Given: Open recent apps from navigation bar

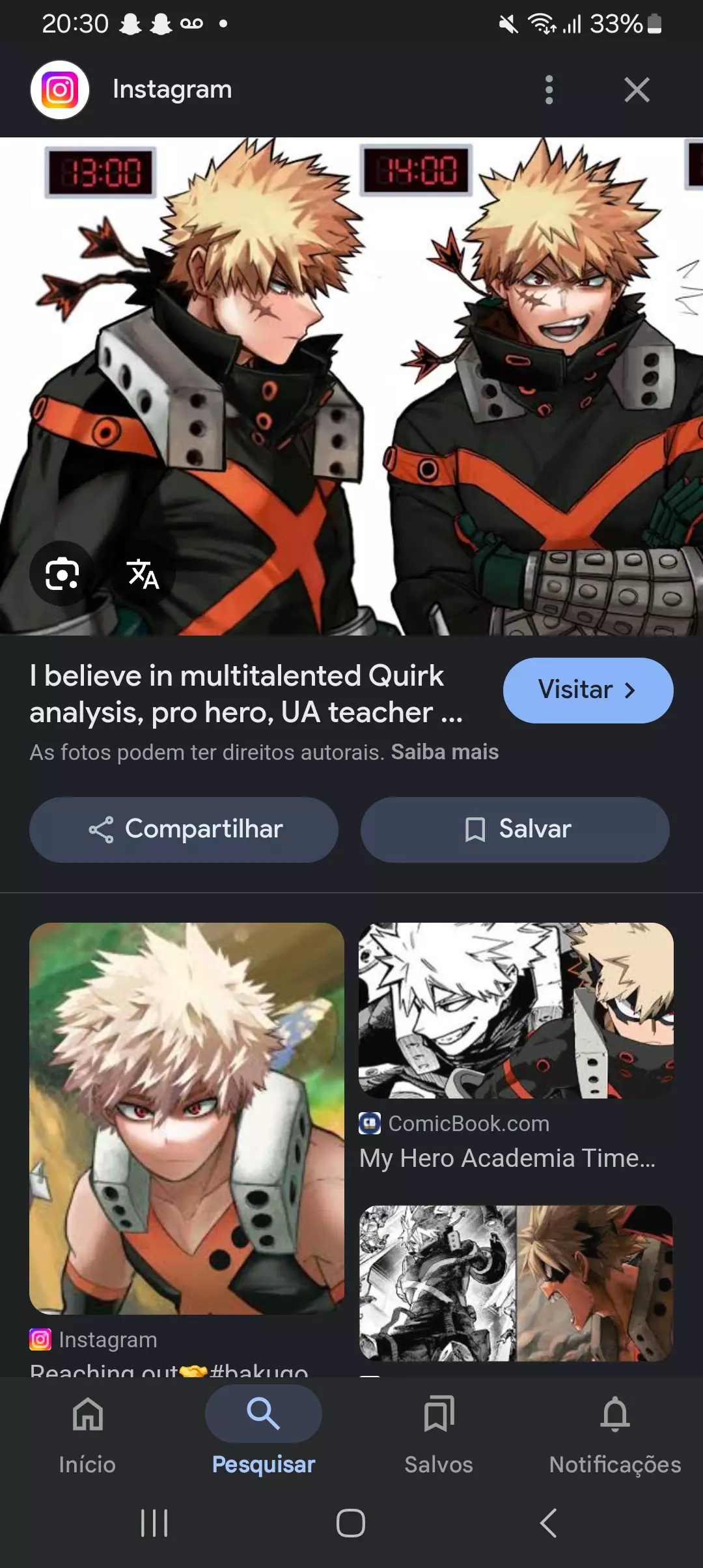Looking at the screenshot, I should pos(154,1523).
